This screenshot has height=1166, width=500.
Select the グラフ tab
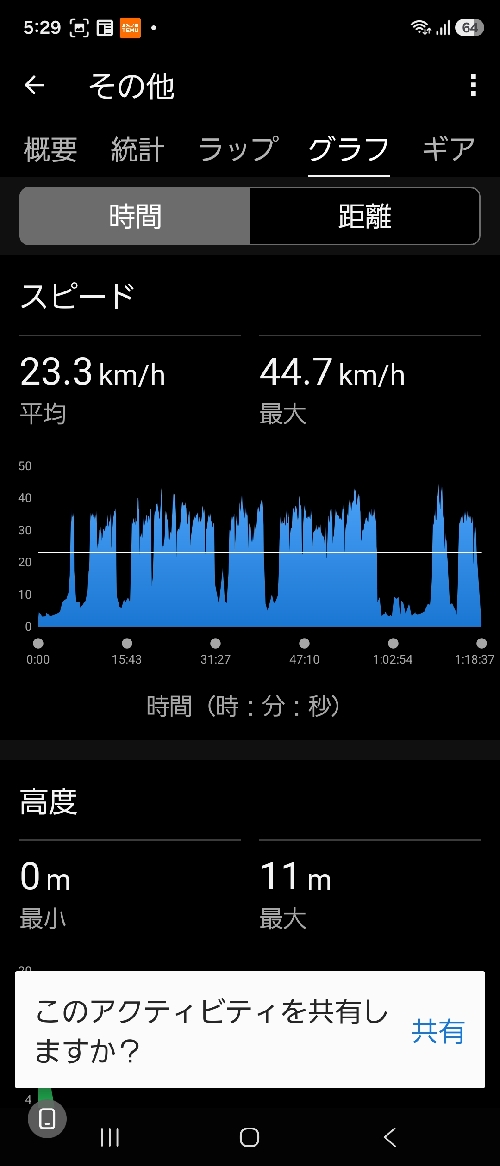click(349, 149)
